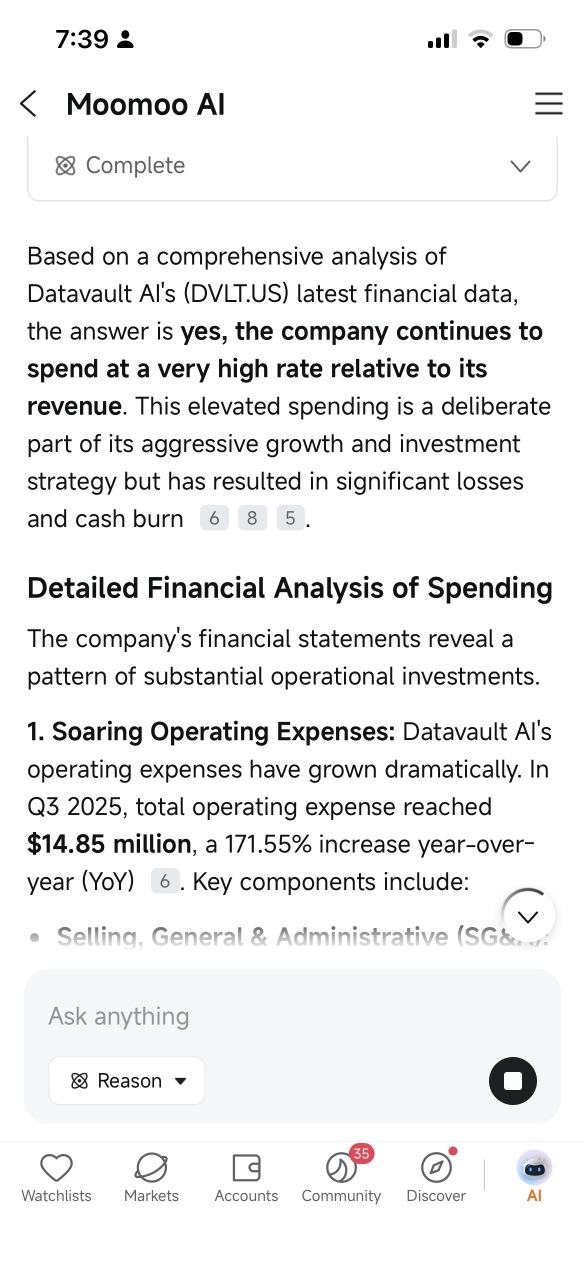585x1266 pixels.
Task: Open the Reason mode dropdown
Action: (x=127, y=1081)
